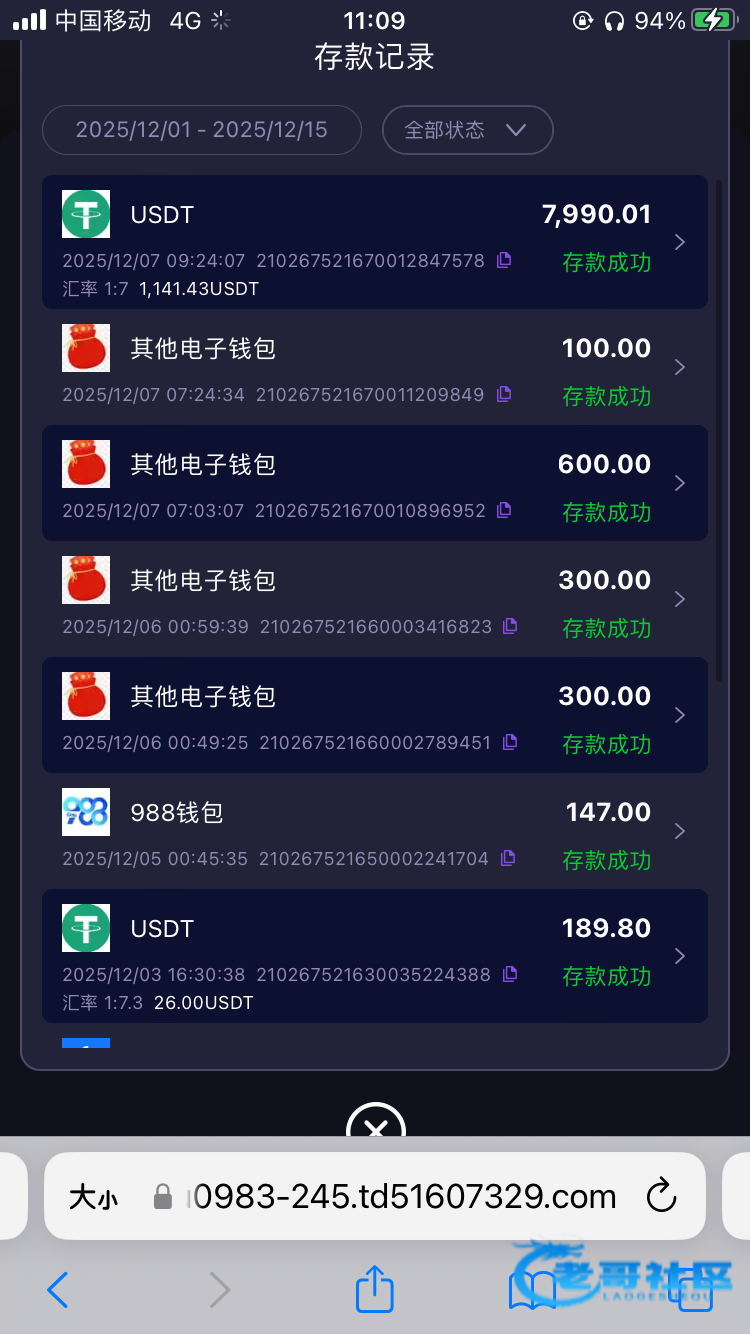Open the 其他电子钱包 100.00 deposit record
This screenshot has height=1334, width=750.
coord(375,367)
